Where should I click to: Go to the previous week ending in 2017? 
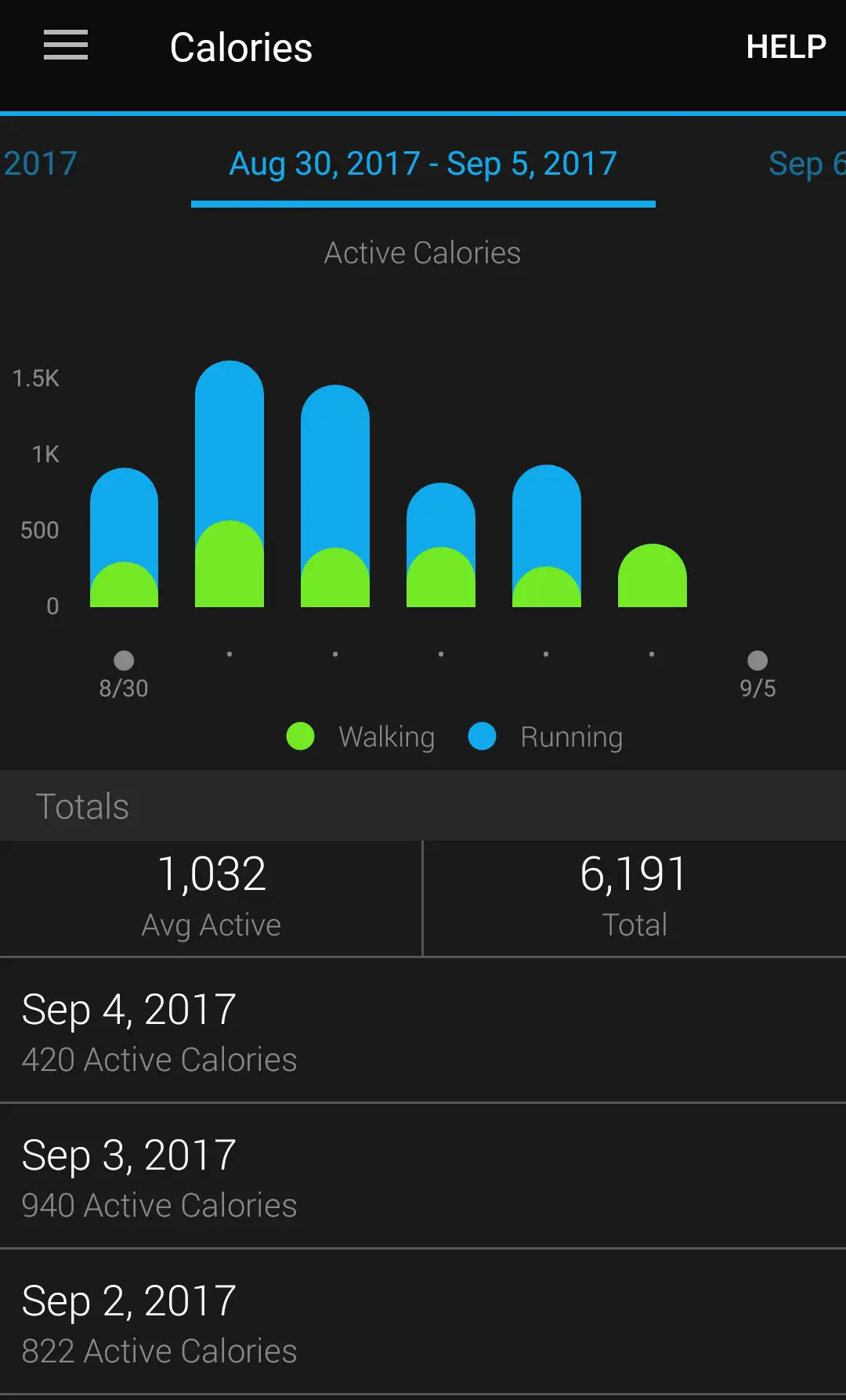coord(39,165)
